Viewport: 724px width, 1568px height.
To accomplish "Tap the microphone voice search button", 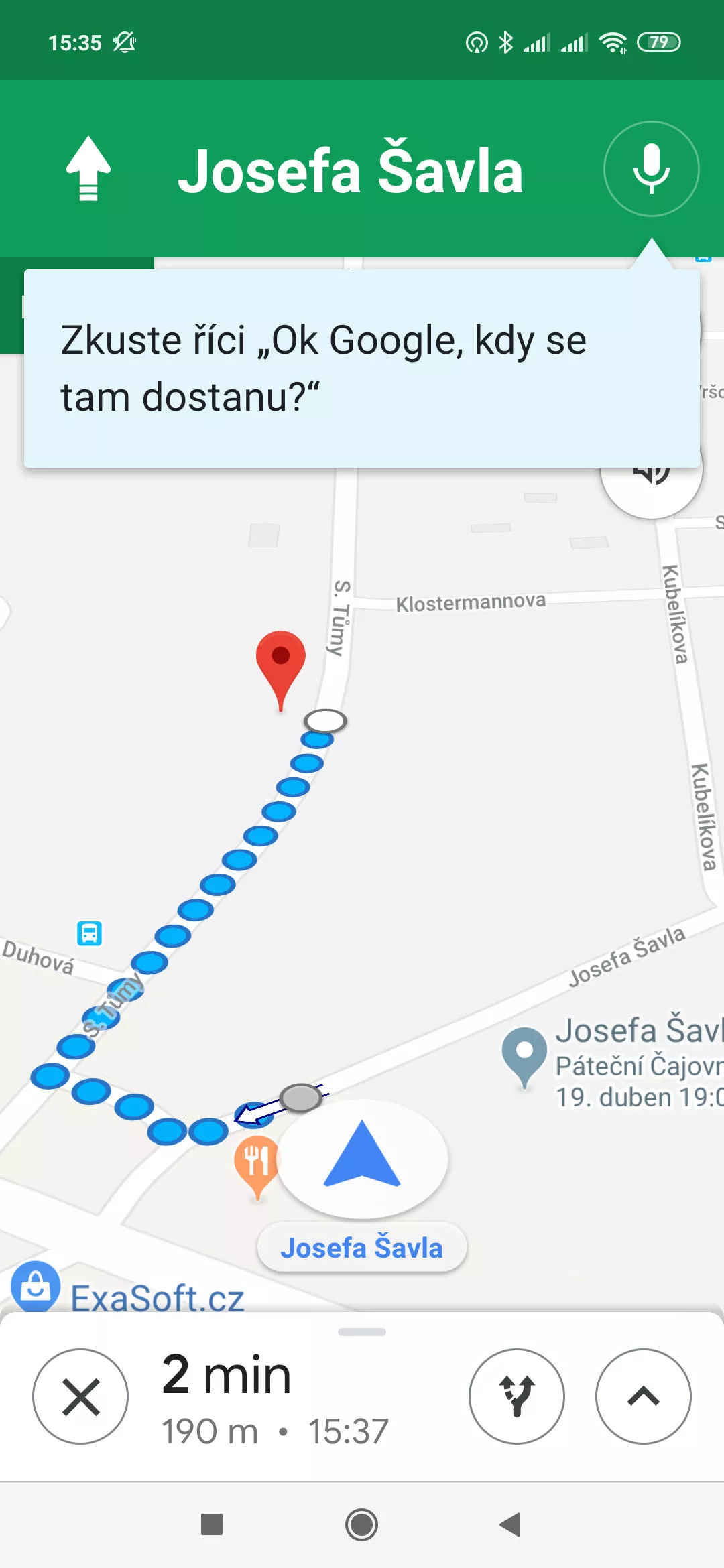I will [x=651, y=169].
